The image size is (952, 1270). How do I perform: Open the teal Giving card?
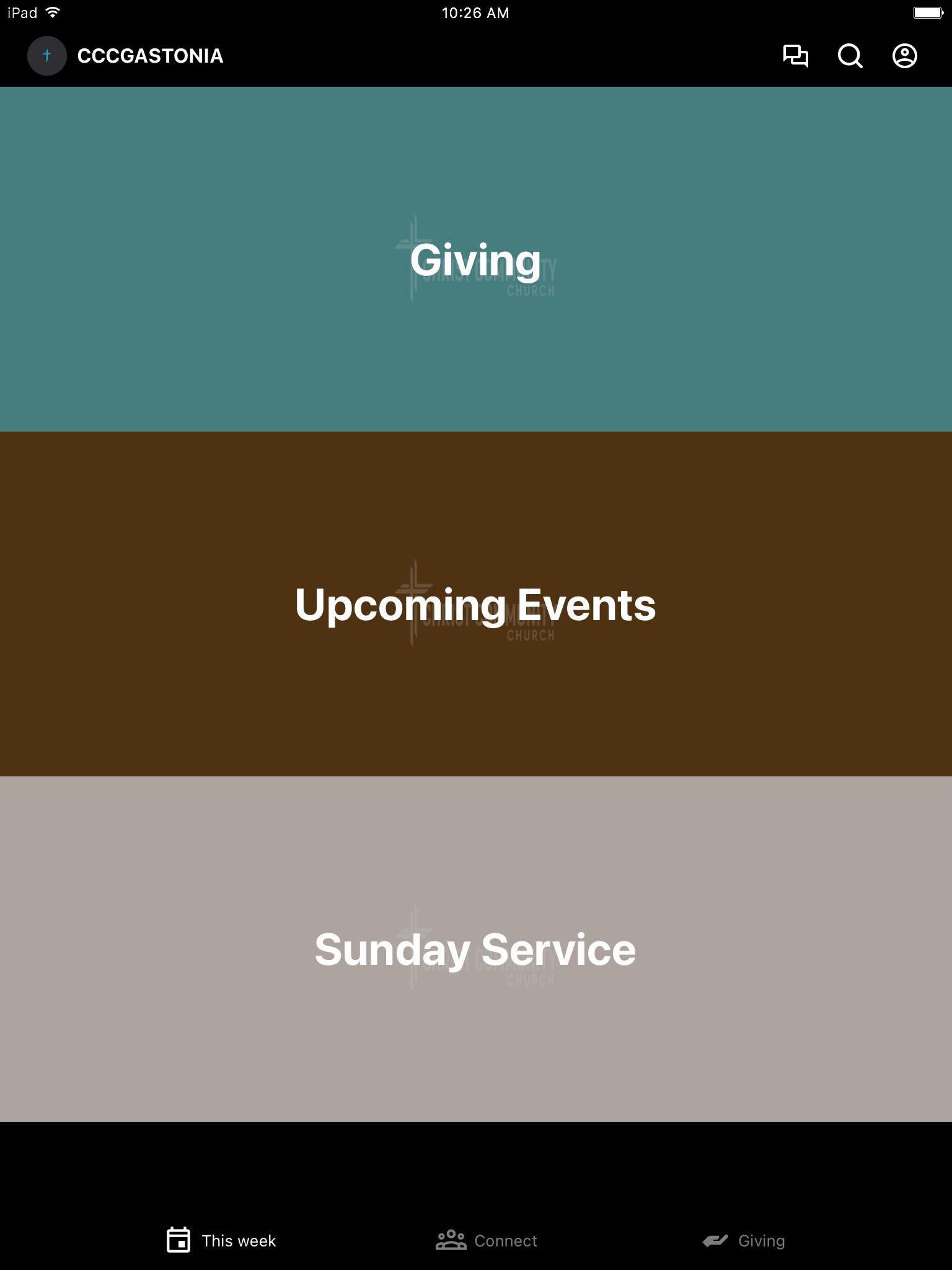coord(476,259)
